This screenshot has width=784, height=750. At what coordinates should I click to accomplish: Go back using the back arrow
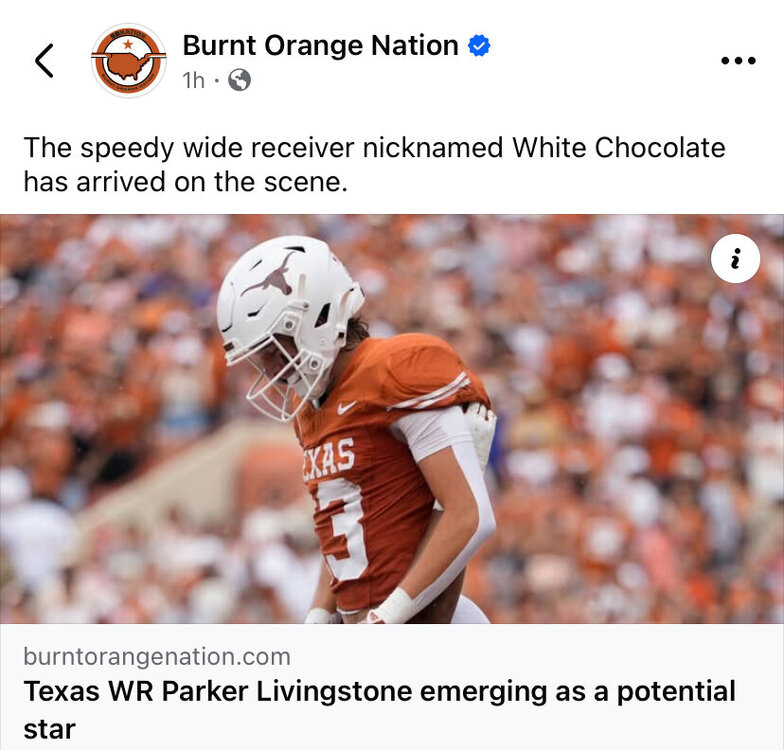44,61
